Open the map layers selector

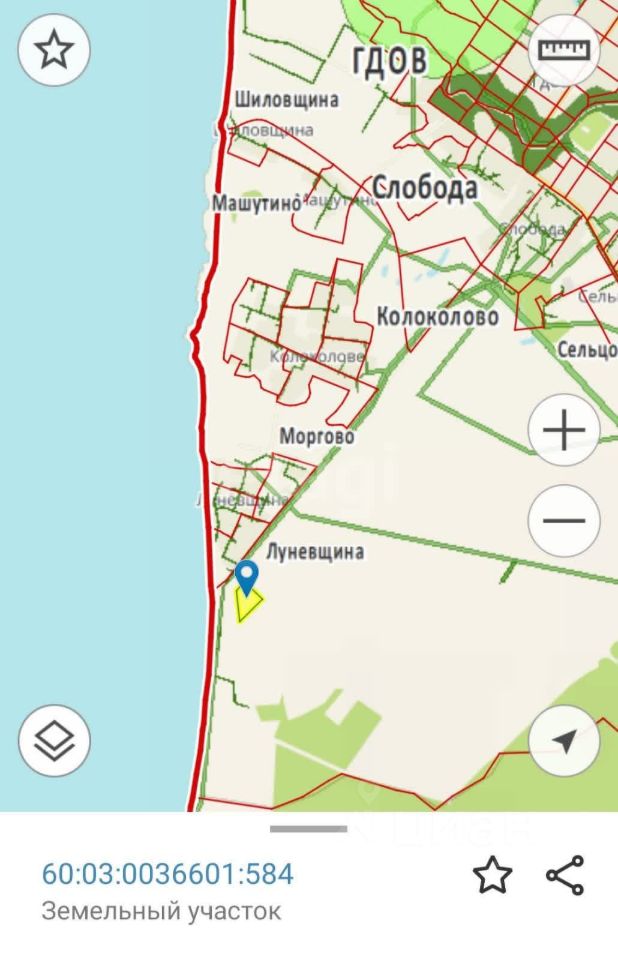[54, 741]
